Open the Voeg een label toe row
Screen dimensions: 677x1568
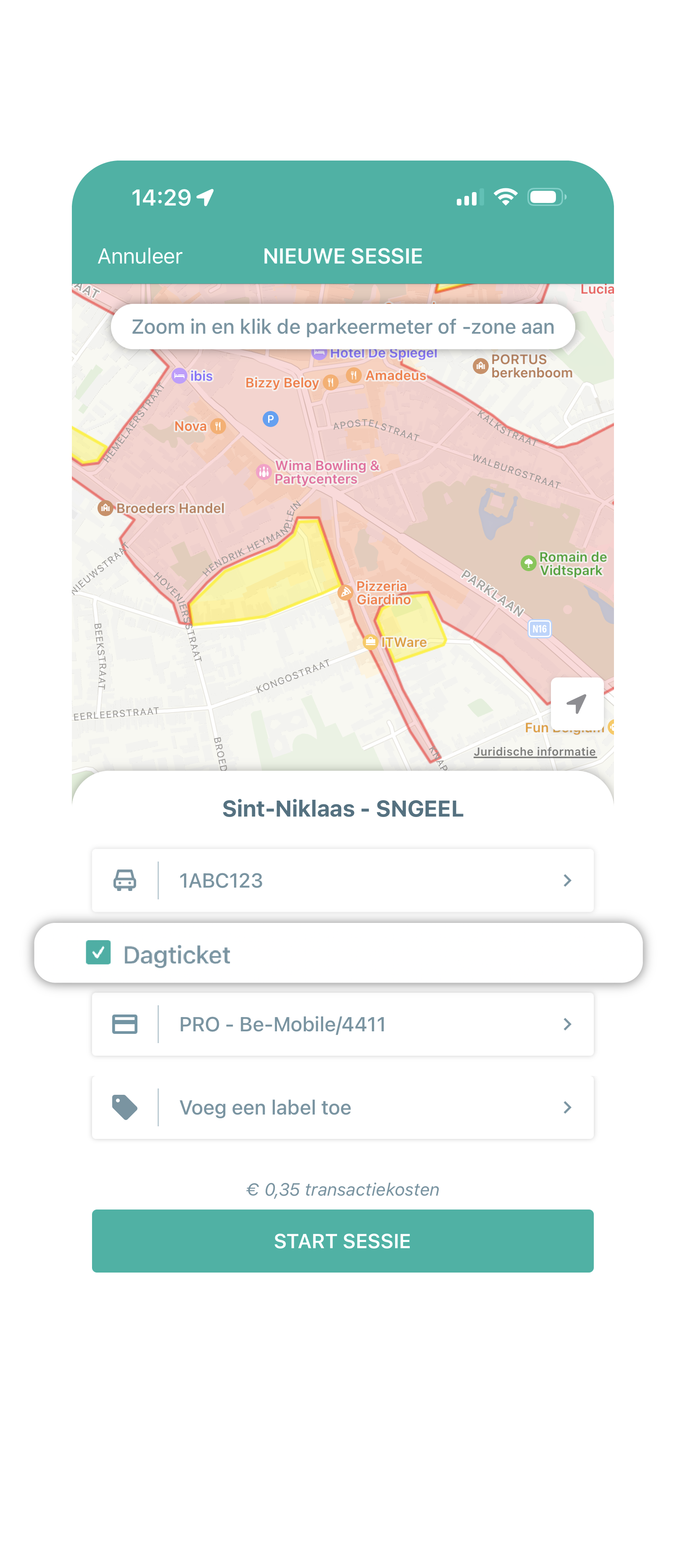click(342, 1107)
